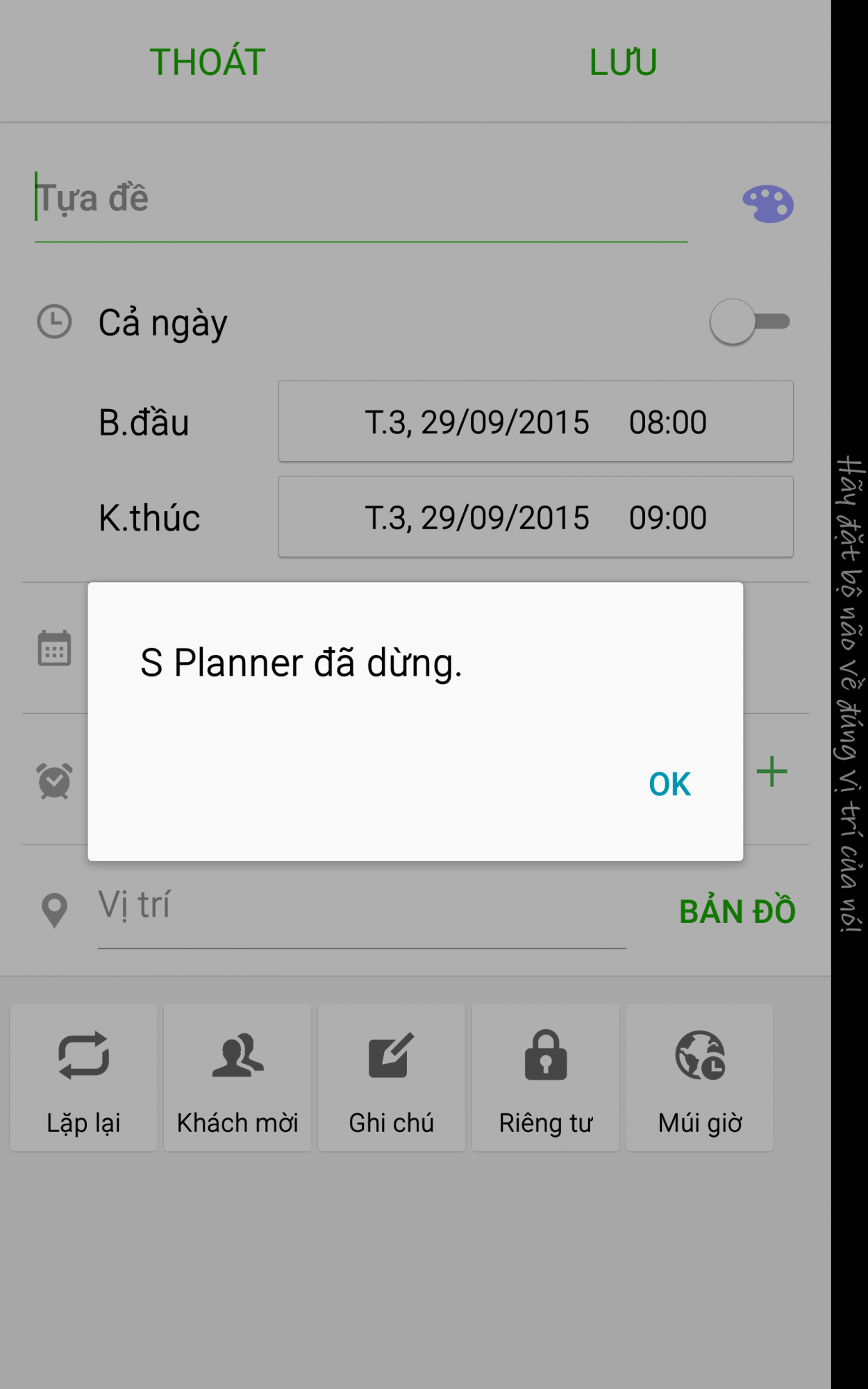Dismiss the crash dialog with OK
The height and width of the screenshot is (1389, 868).
tap(669, 784)
